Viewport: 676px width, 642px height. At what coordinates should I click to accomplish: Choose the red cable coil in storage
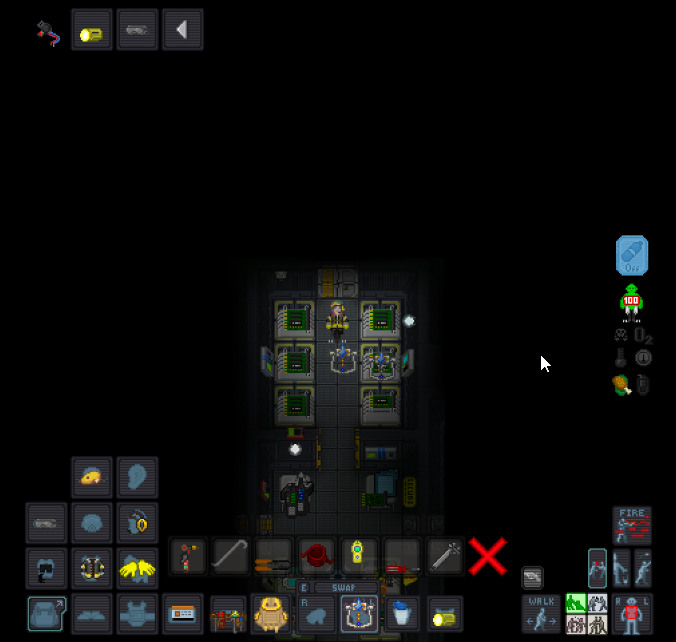click(317, 556)
